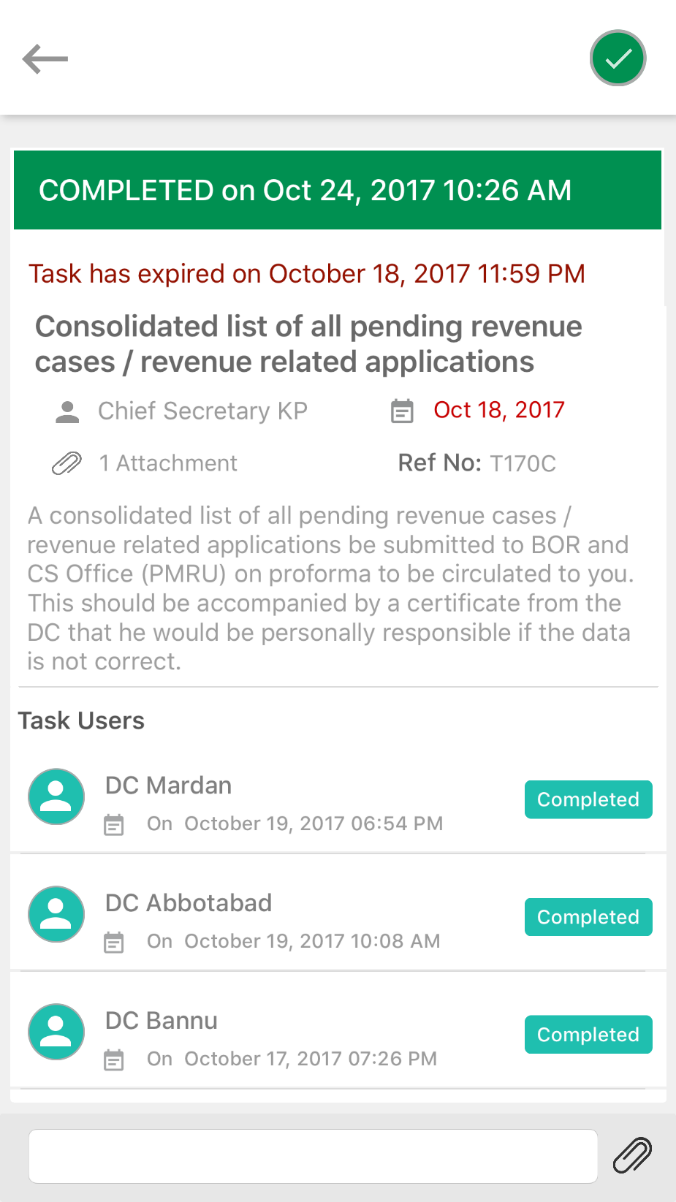Tap the green checkmark button
676x1202 pixels.
pyautogui.click(x=618, y=59)
